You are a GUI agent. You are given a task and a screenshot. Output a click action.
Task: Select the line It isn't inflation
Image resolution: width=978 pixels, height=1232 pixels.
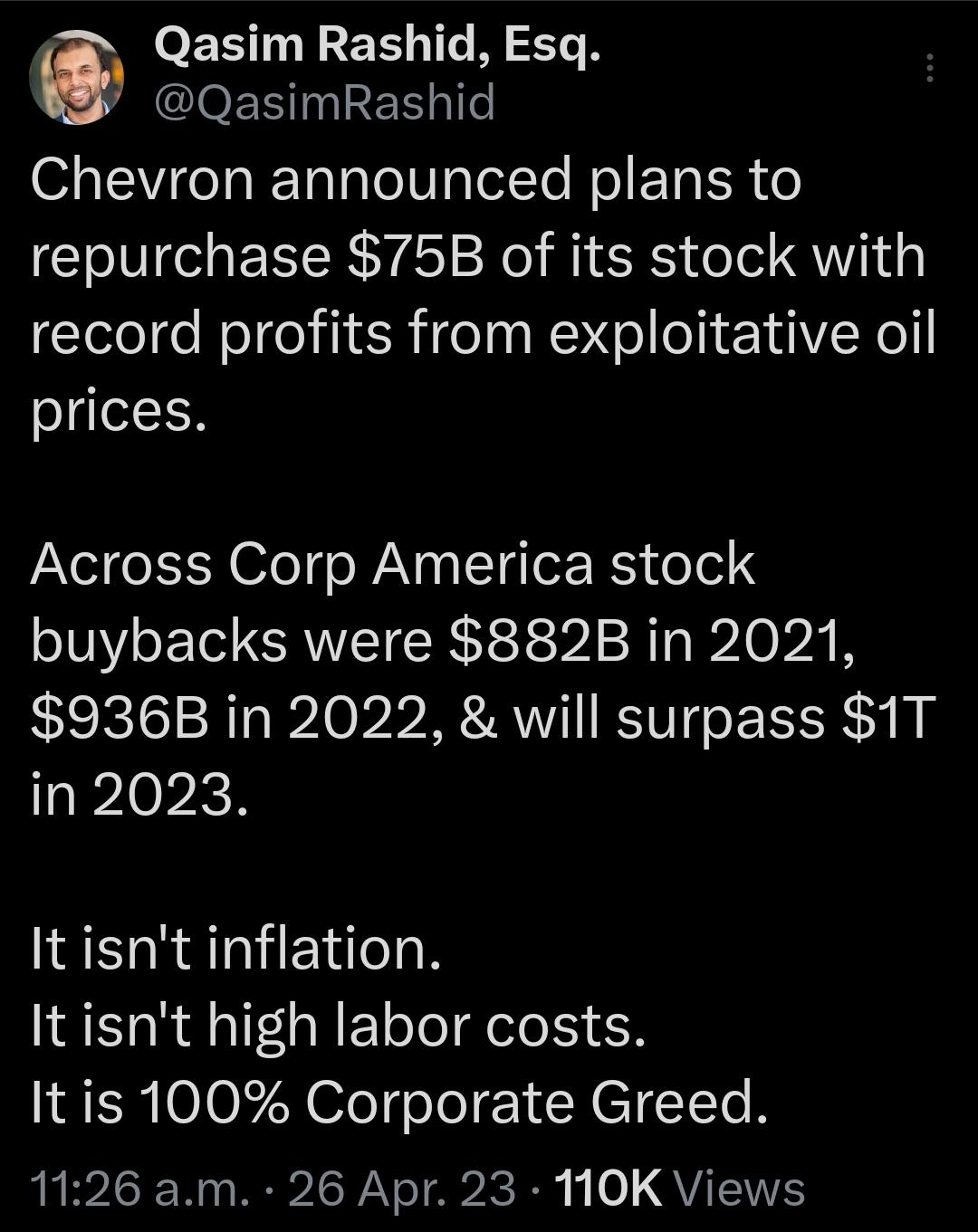tap(234, 947)
